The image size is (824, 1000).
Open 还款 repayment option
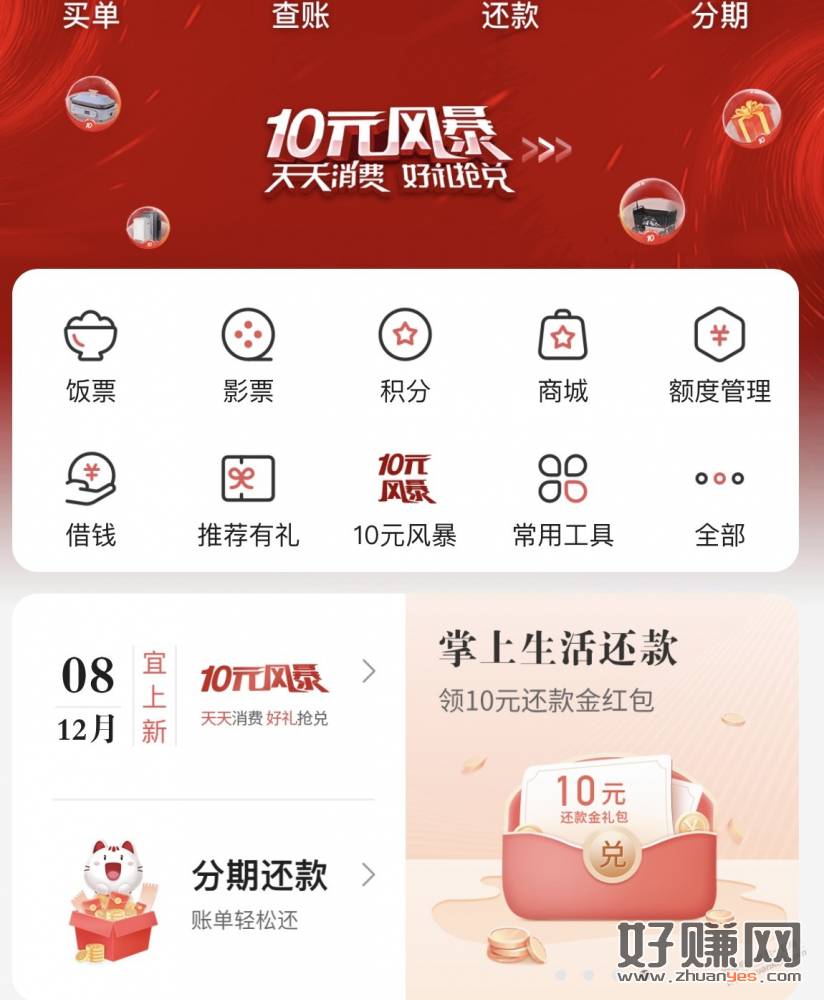[x=510, y=17]
